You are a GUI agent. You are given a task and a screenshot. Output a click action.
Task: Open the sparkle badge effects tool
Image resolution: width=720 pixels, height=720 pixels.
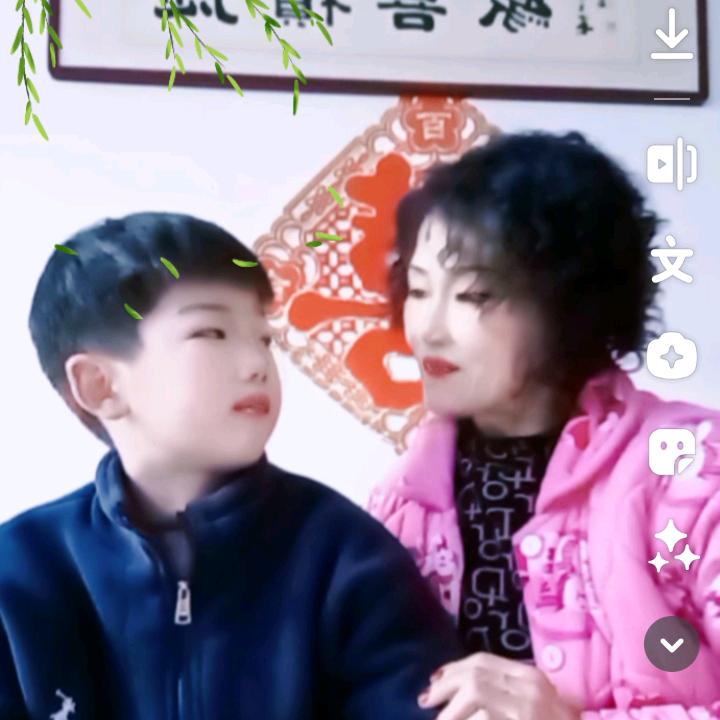click(672, 356)
